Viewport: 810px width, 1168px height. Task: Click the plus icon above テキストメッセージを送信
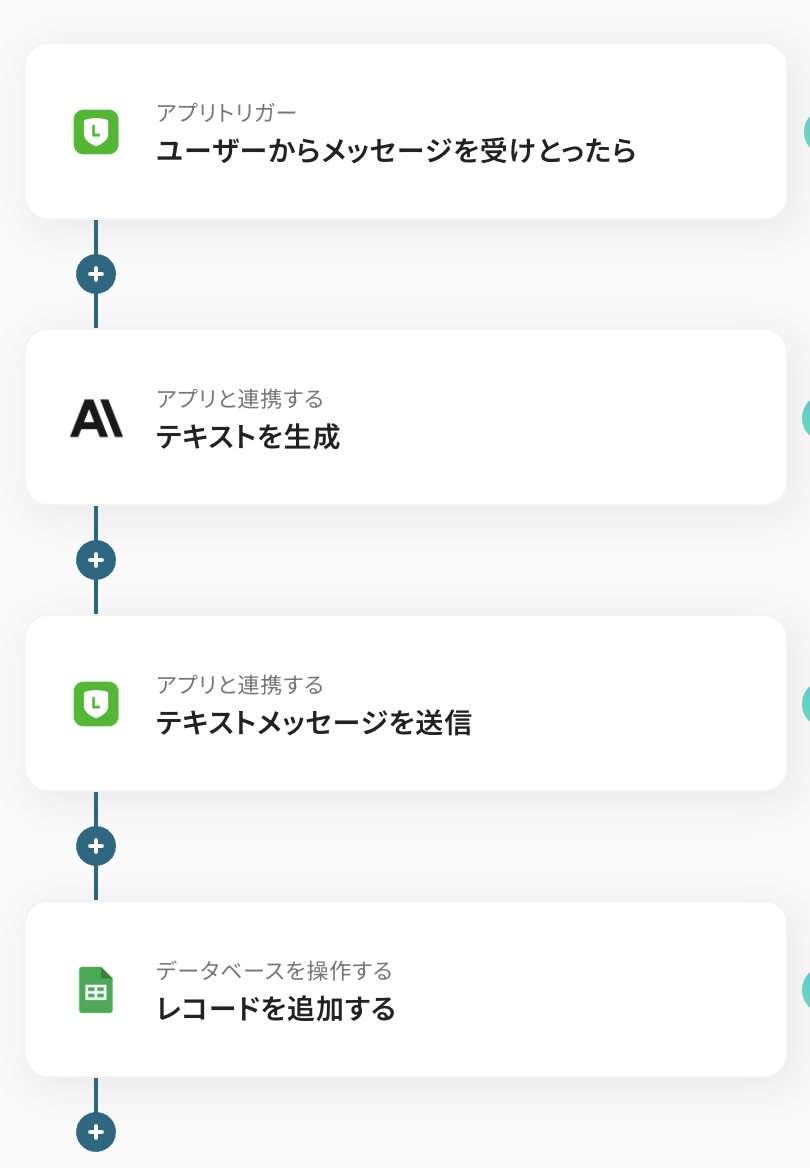[96, 559]
